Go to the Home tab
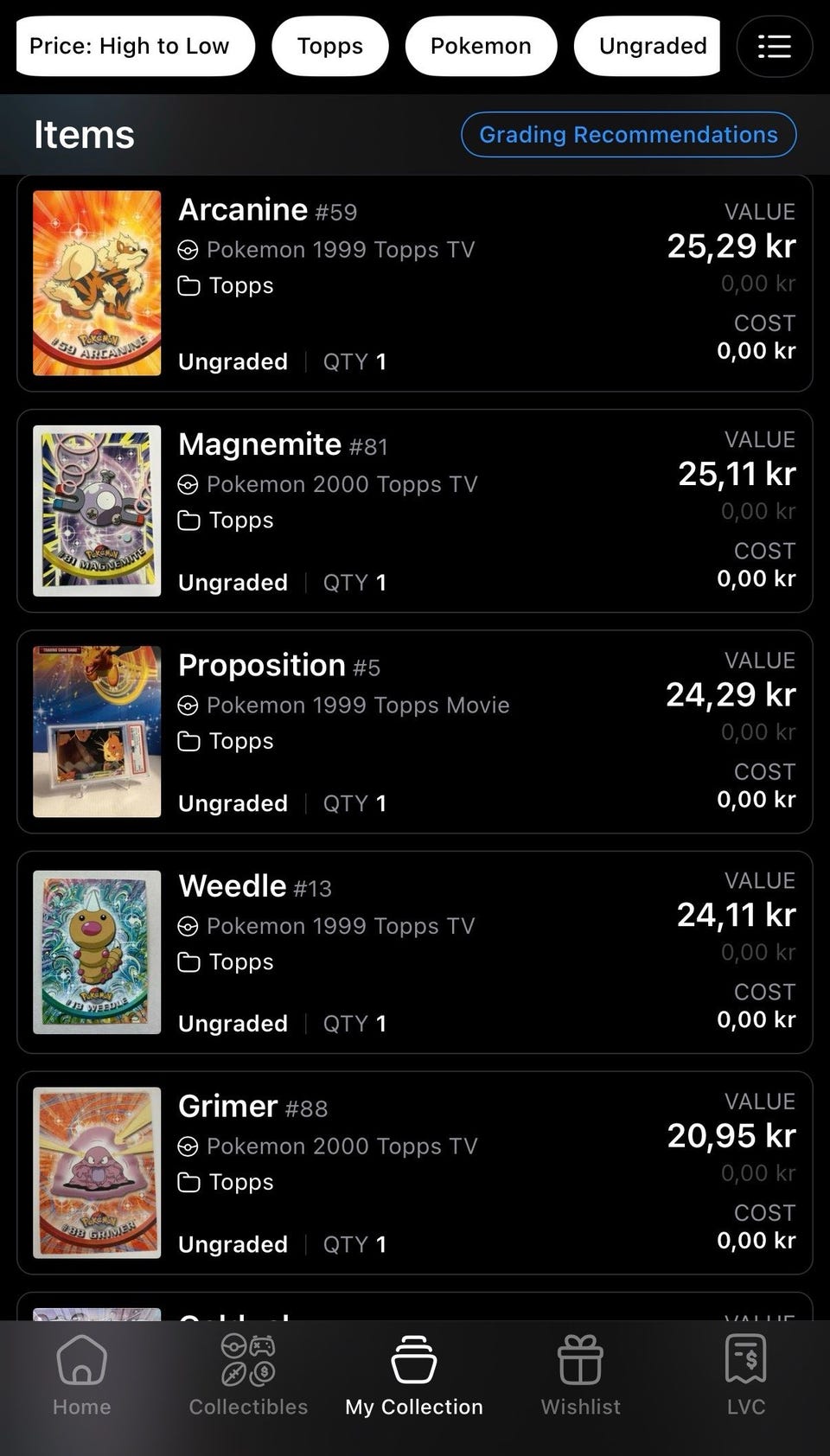This screenshot has width=830, height=1456. 81,1375
